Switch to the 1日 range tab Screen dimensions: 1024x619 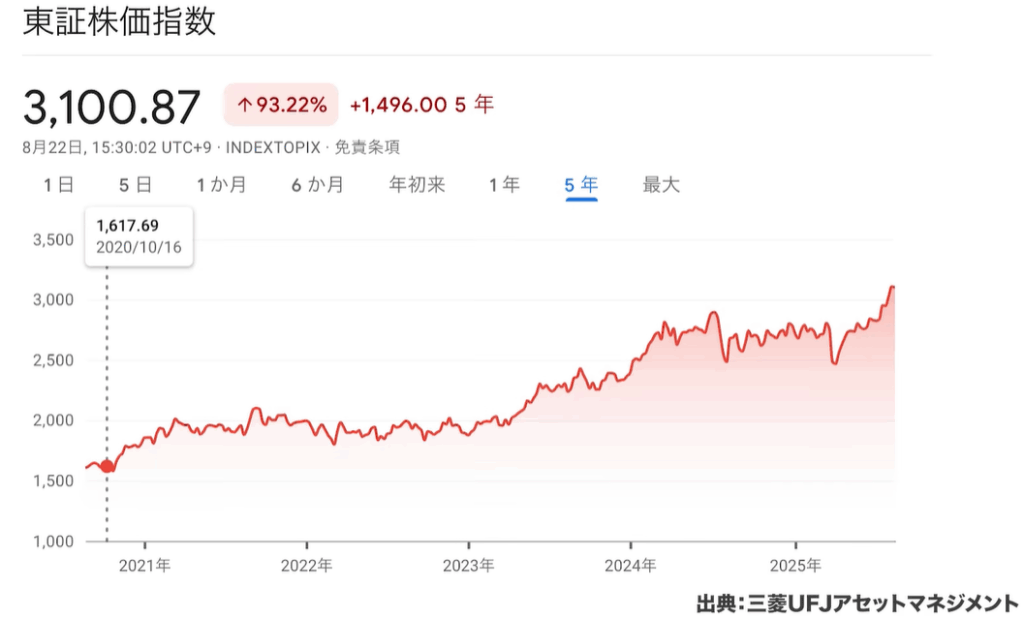point(59,185)
